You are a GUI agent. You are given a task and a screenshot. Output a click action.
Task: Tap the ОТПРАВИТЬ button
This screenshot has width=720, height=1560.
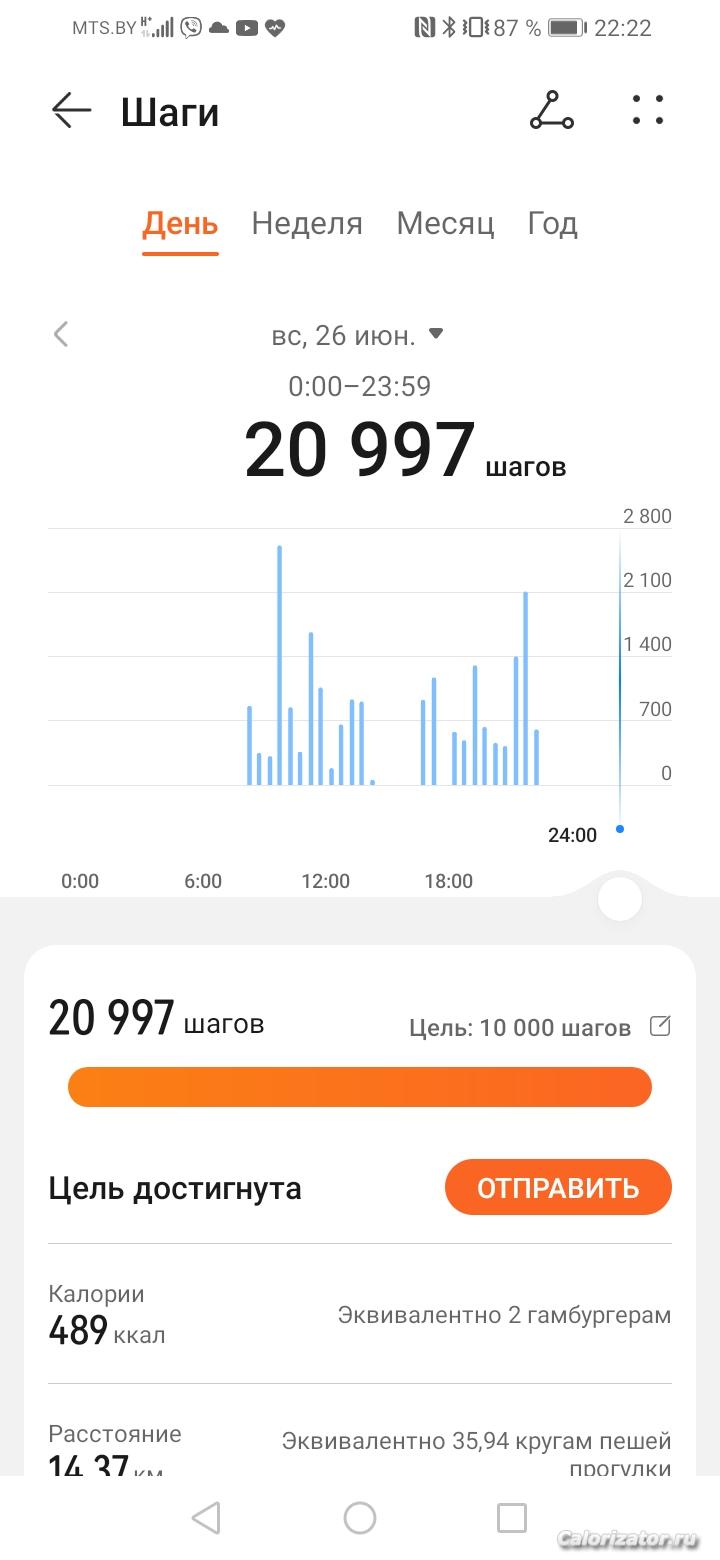coord(558,1187)
